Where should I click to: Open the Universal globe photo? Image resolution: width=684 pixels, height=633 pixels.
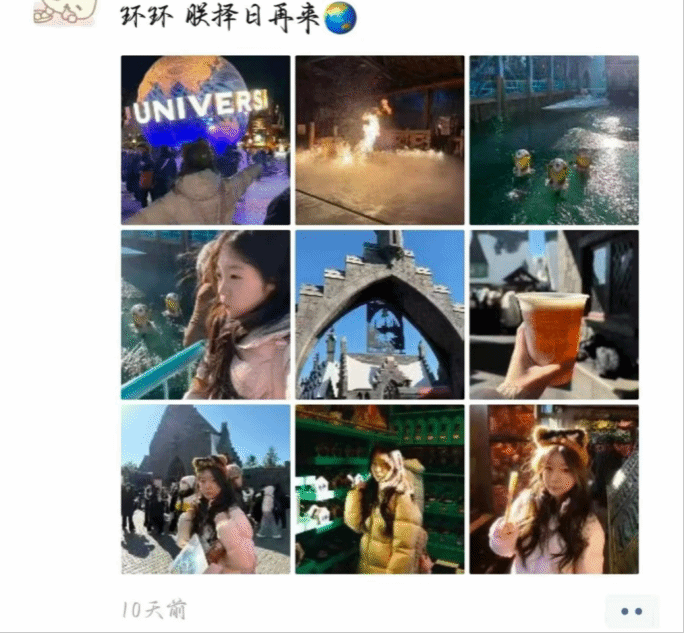point(206,140)
